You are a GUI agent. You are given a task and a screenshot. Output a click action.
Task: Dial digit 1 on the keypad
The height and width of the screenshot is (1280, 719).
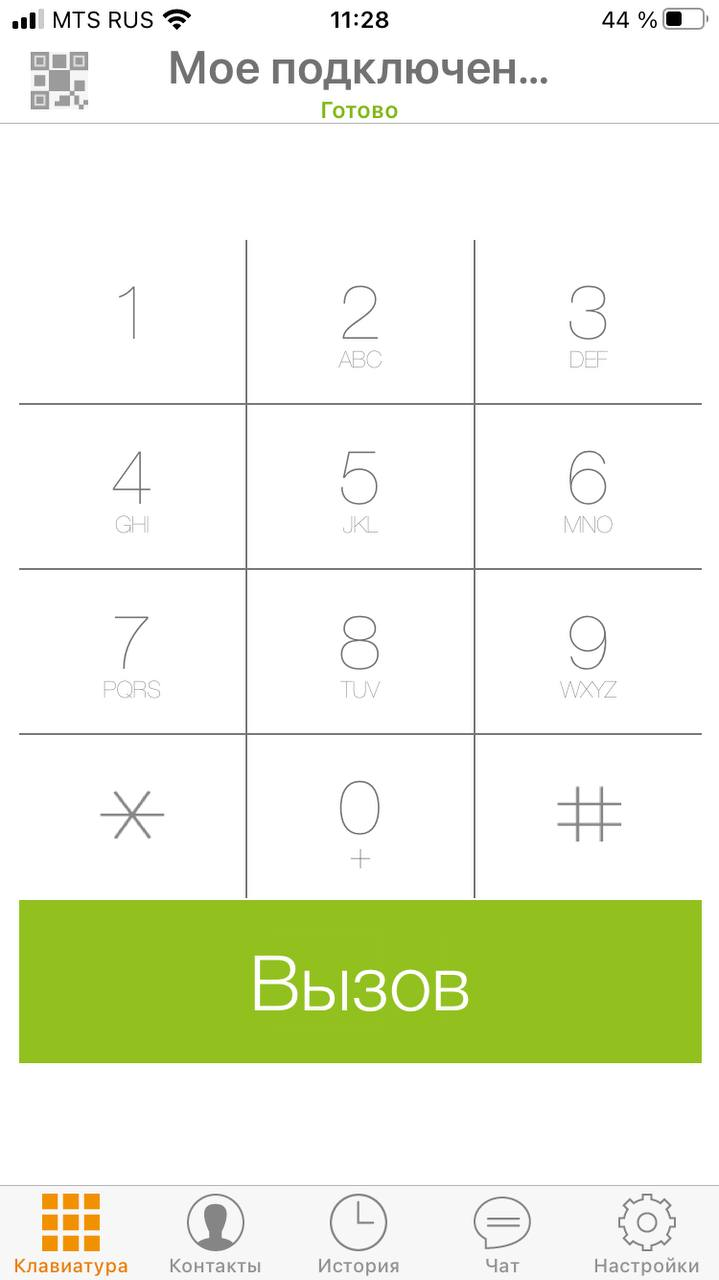click(131, 322)
